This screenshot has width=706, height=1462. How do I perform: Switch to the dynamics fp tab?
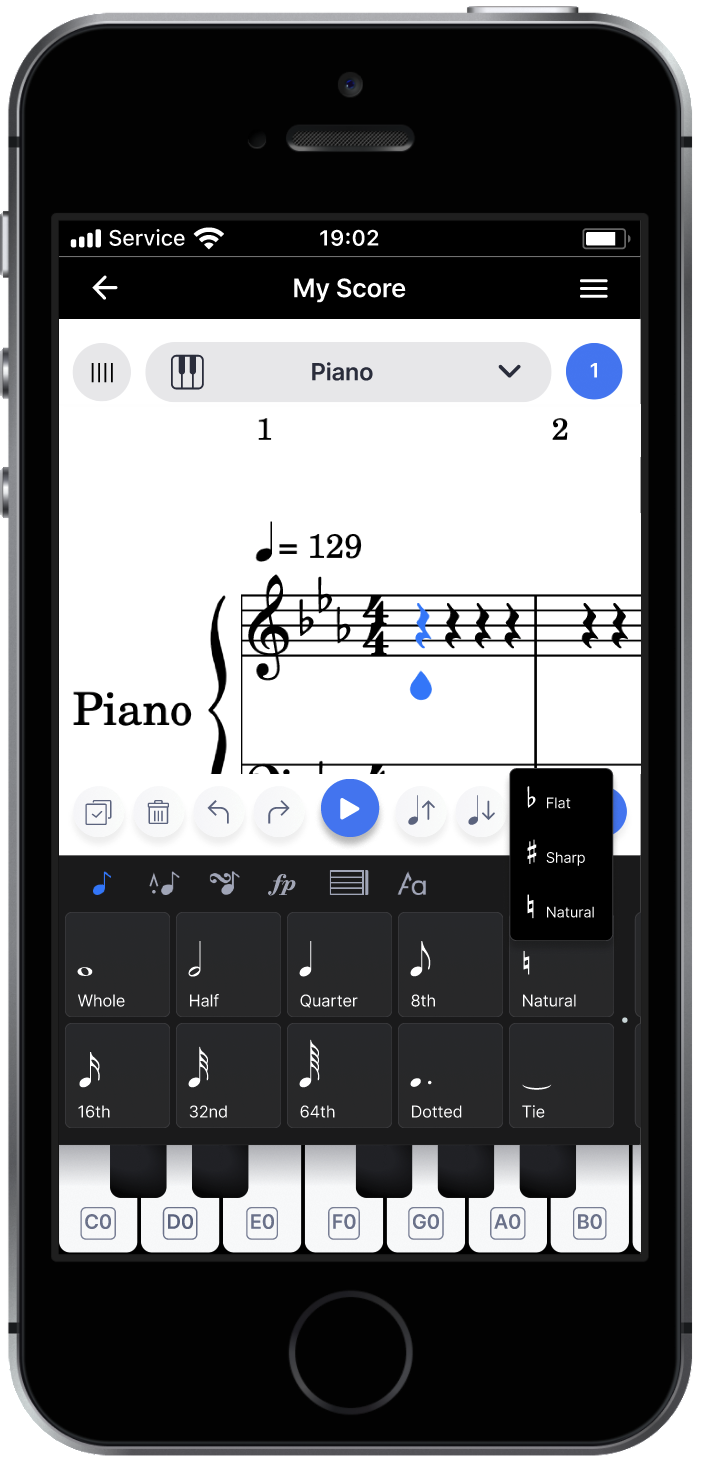(x=282, y=884)
